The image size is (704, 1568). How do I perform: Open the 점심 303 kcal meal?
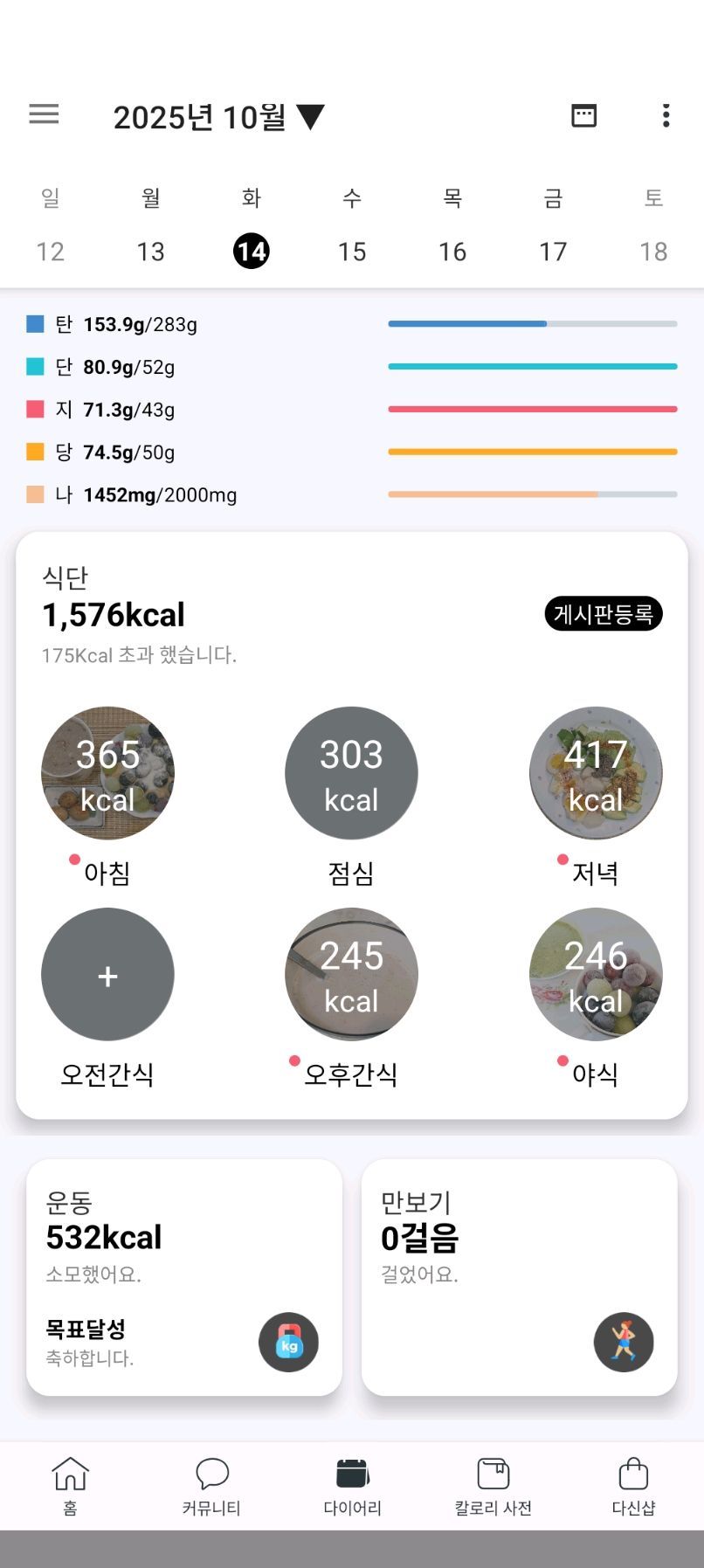pyautogui.click(x=351, y=773)
